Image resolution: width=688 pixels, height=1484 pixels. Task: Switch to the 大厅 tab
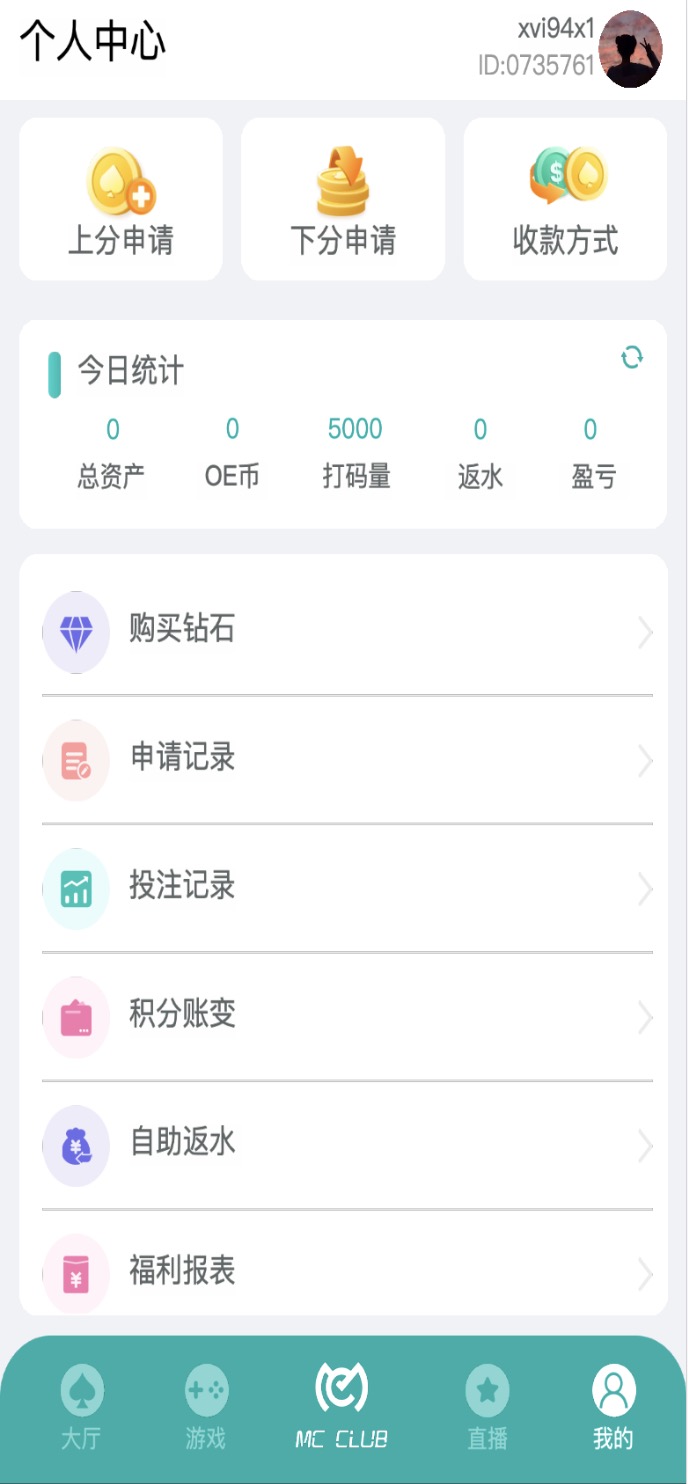[x=82, y=1408]
